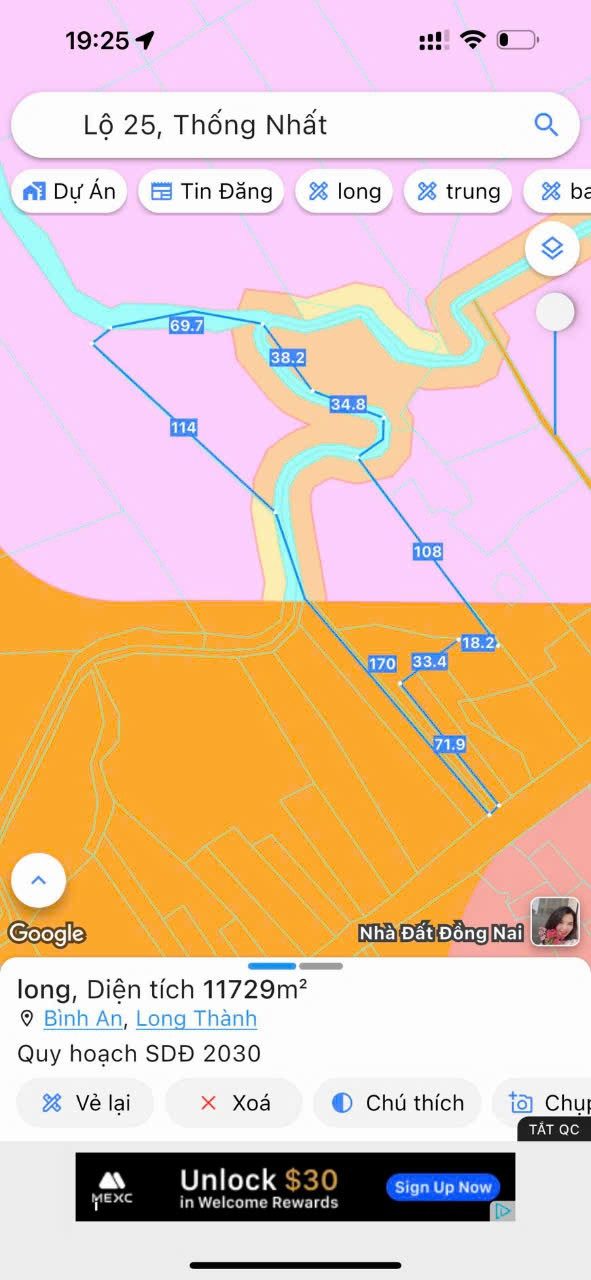Open the saved drawing chip 'long'
Screen dimensions: 591x1280
pyautogui.click(x=344, y=192)
